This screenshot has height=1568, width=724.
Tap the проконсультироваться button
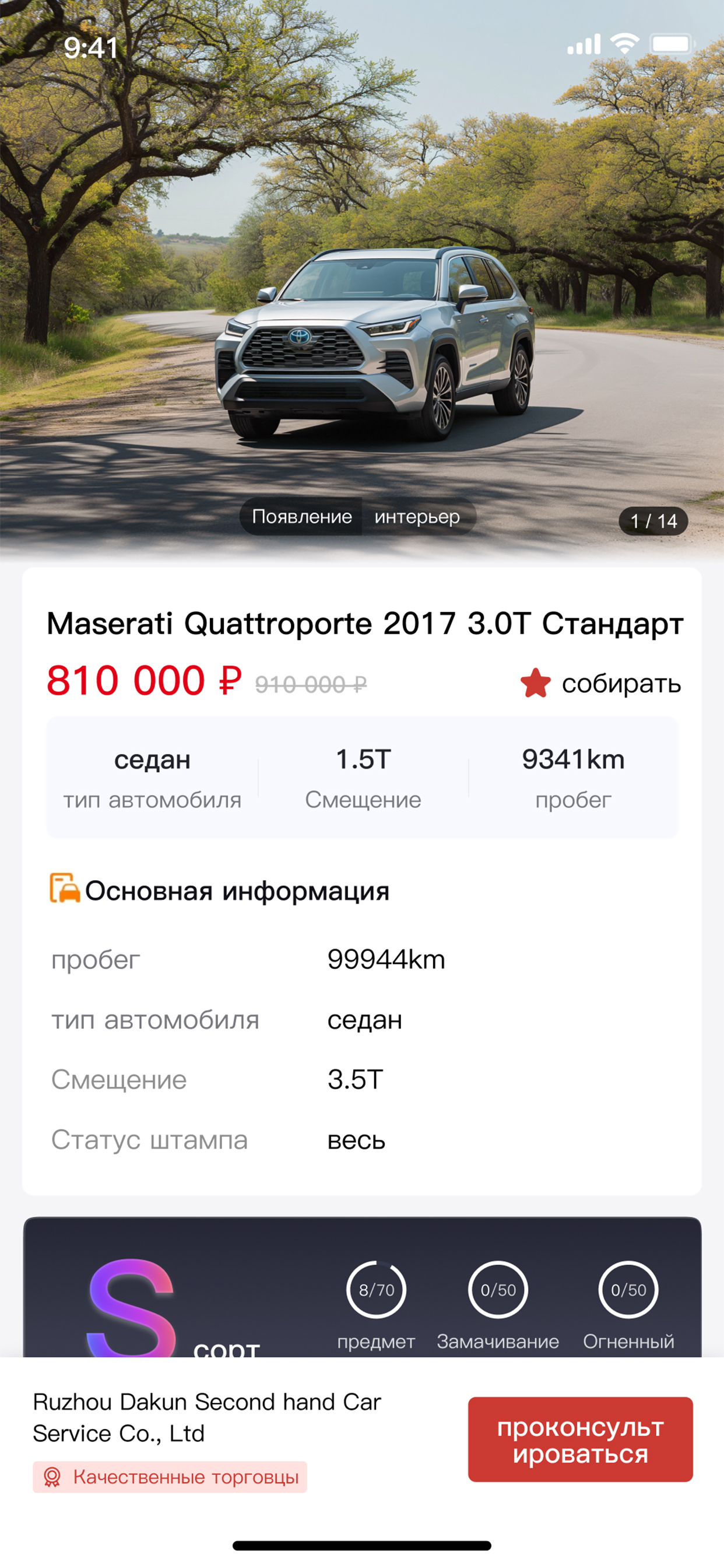[x=580, y=1440]
